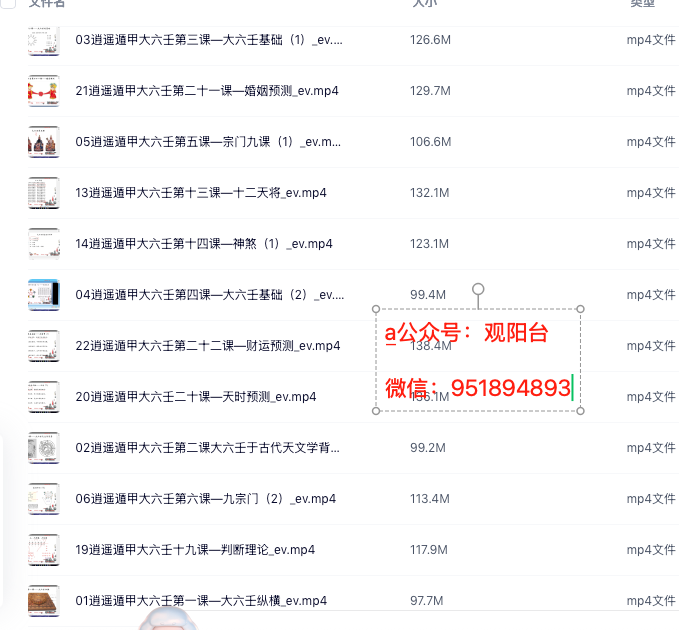Open 19 十九课 判断理论 video
This screenshot has width=679, height=630.
(x=195, y=550)
